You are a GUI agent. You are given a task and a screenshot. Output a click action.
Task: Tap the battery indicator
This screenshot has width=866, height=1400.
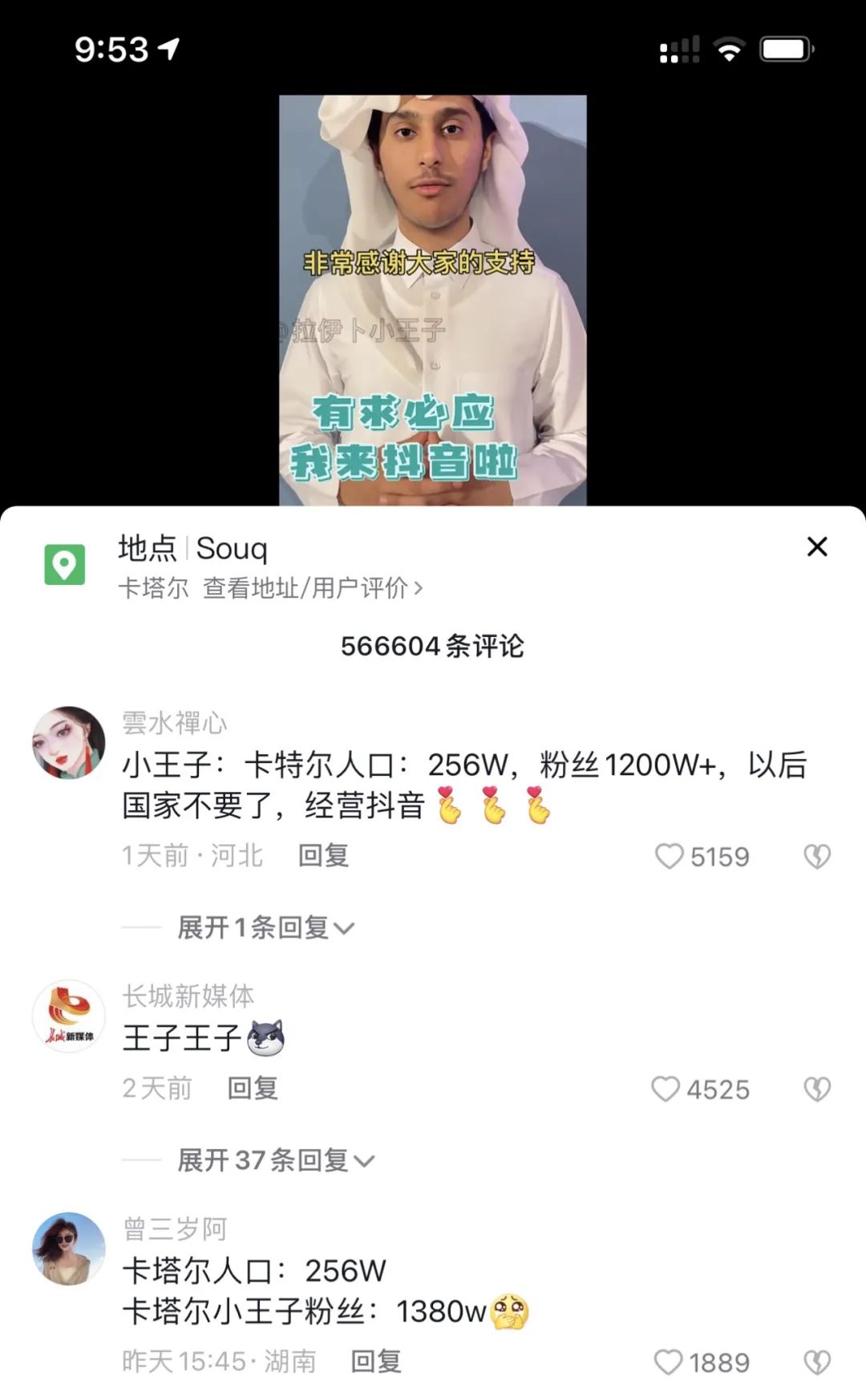(783, 47)
